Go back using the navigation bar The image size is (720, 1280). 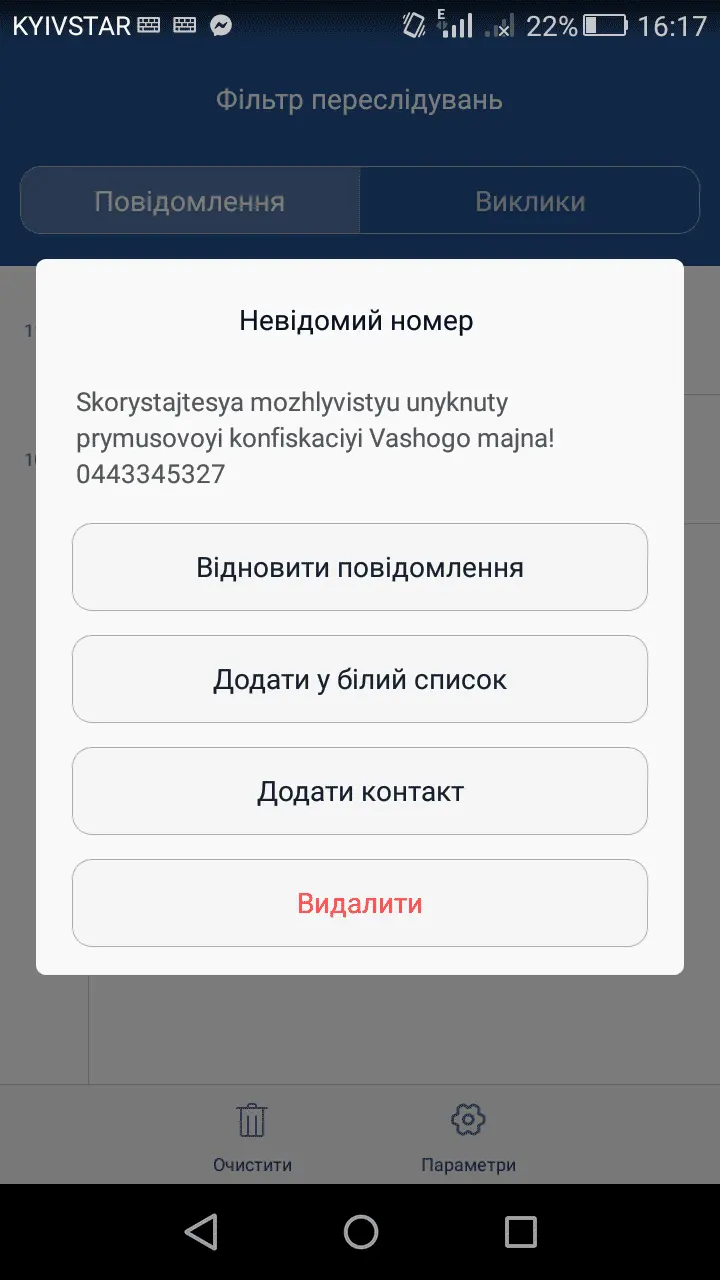click(x=201, y=1232)
